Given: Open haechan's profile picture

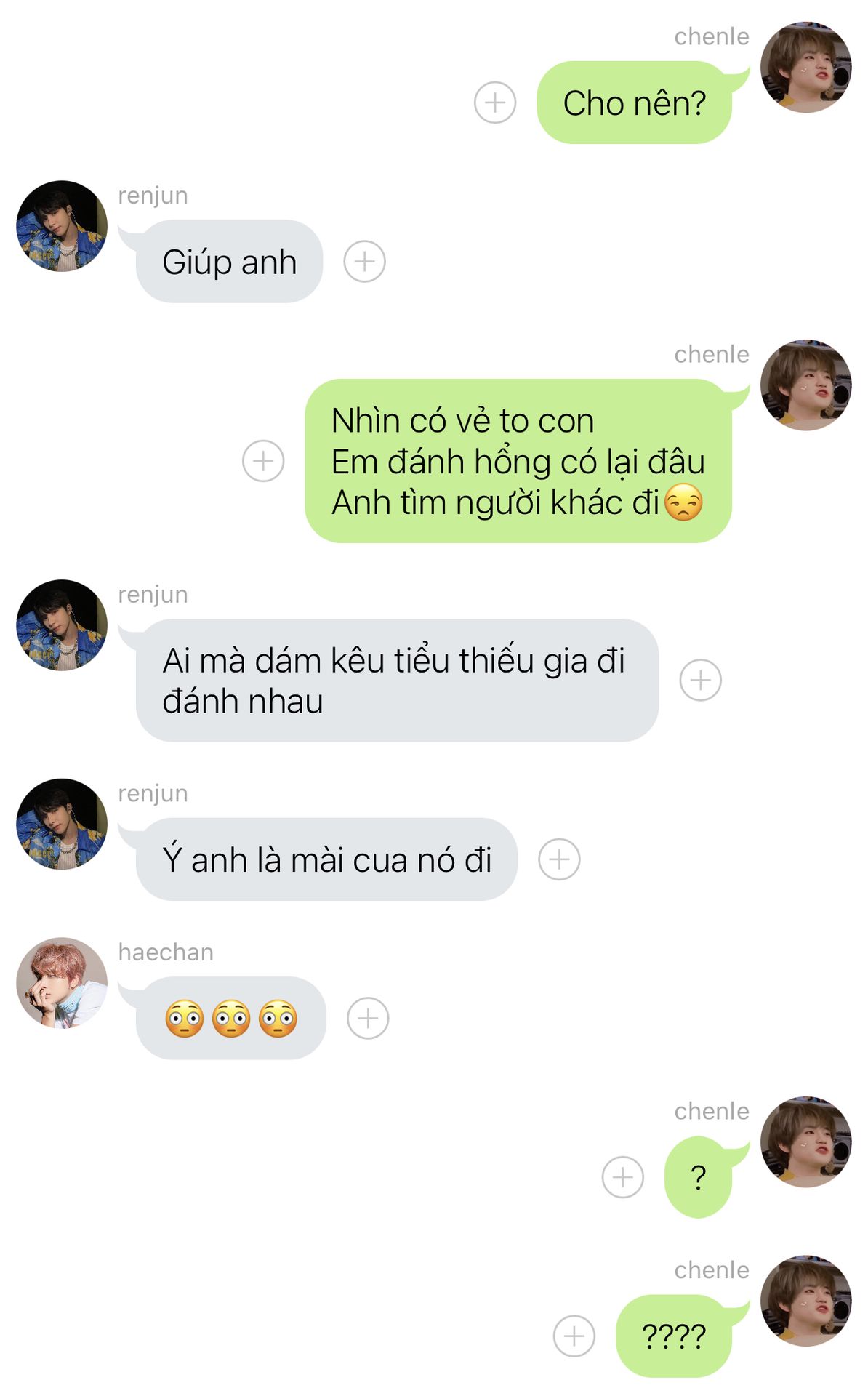Looking at the screenshot, I should [62, 983].
